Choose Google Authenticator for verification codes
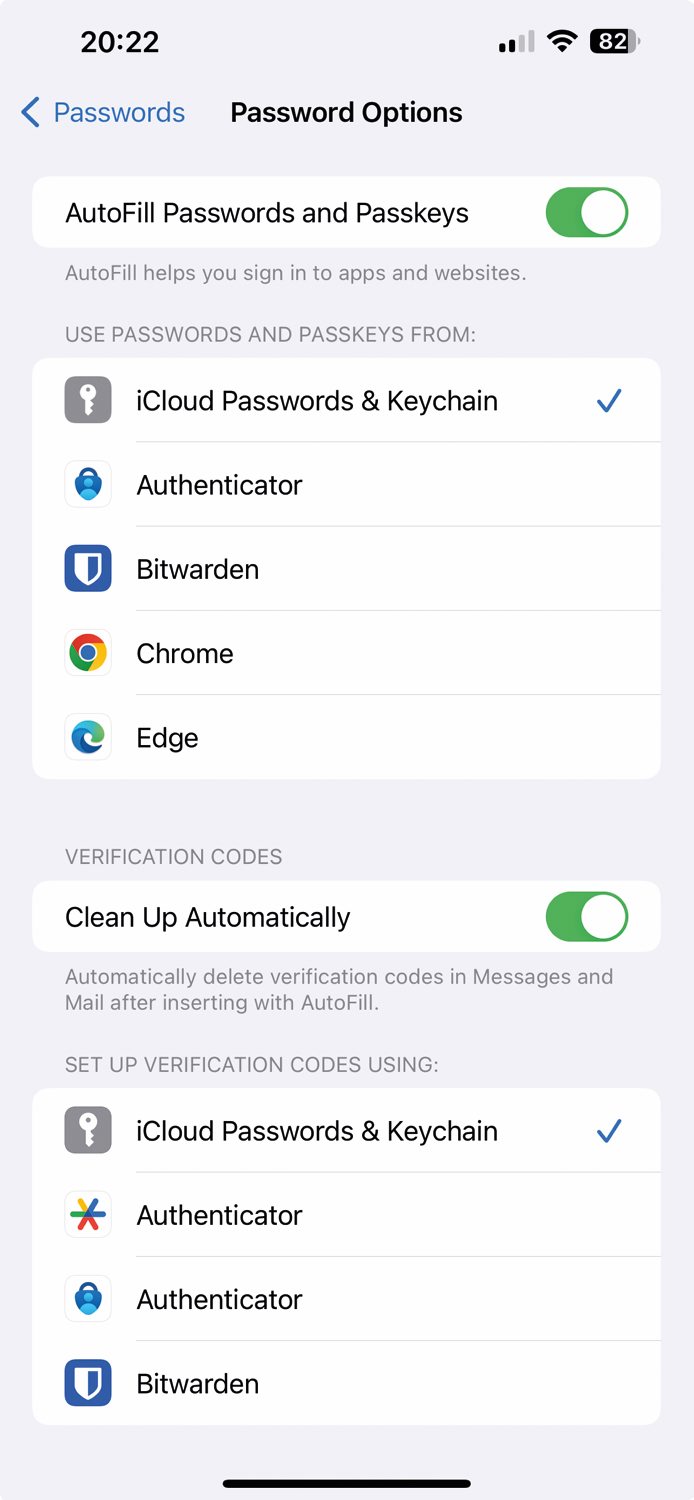This screenshot has width=694, height=1500. click(346, 1215)
